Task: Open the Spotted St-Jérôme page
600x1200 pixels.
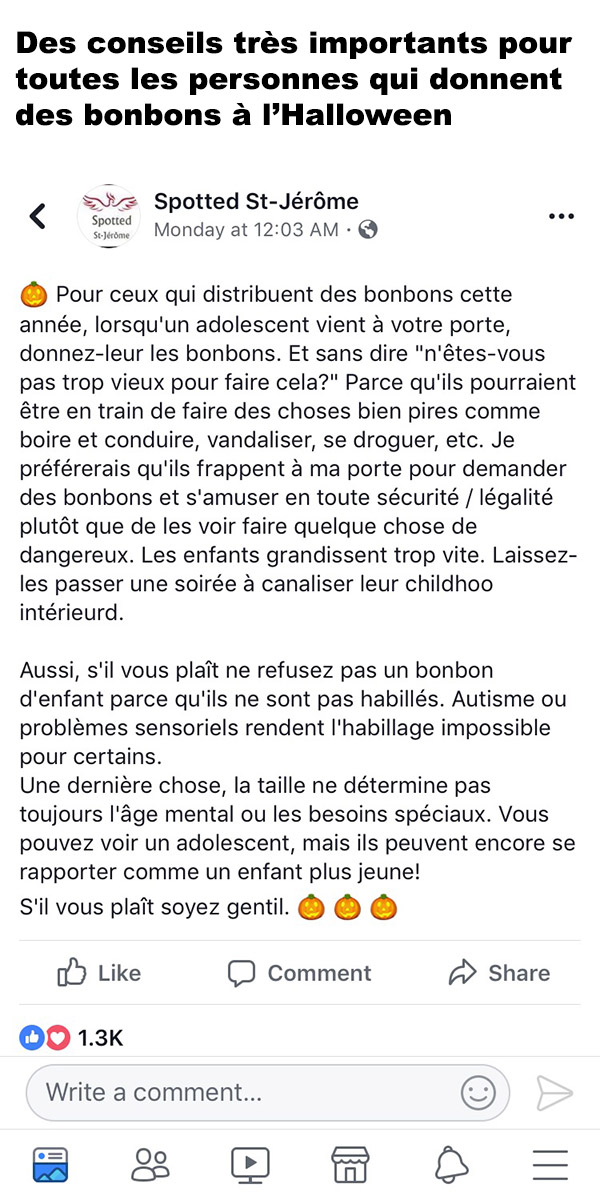Action: click(x=256, y=201)
